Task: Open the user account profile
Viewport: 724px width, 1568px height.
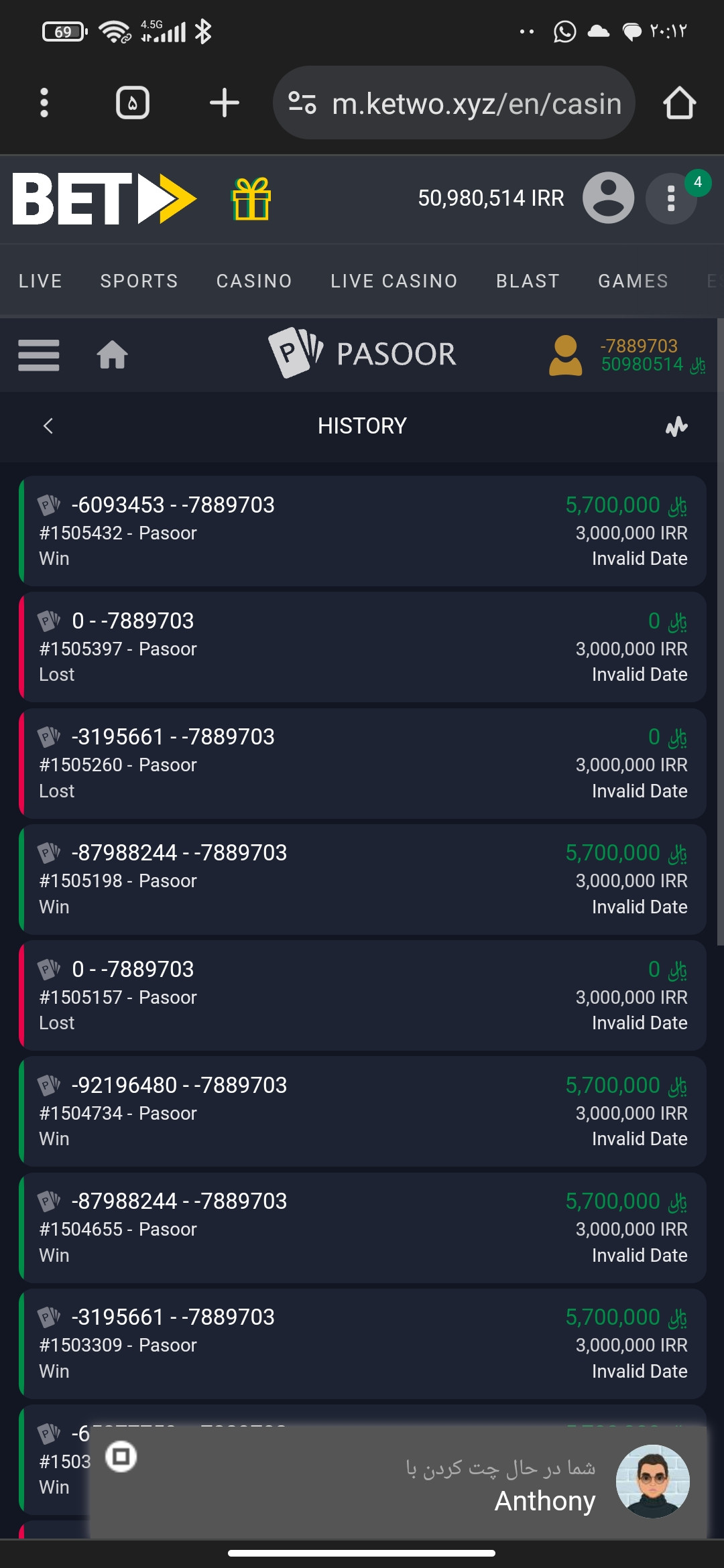Action: 608,198
